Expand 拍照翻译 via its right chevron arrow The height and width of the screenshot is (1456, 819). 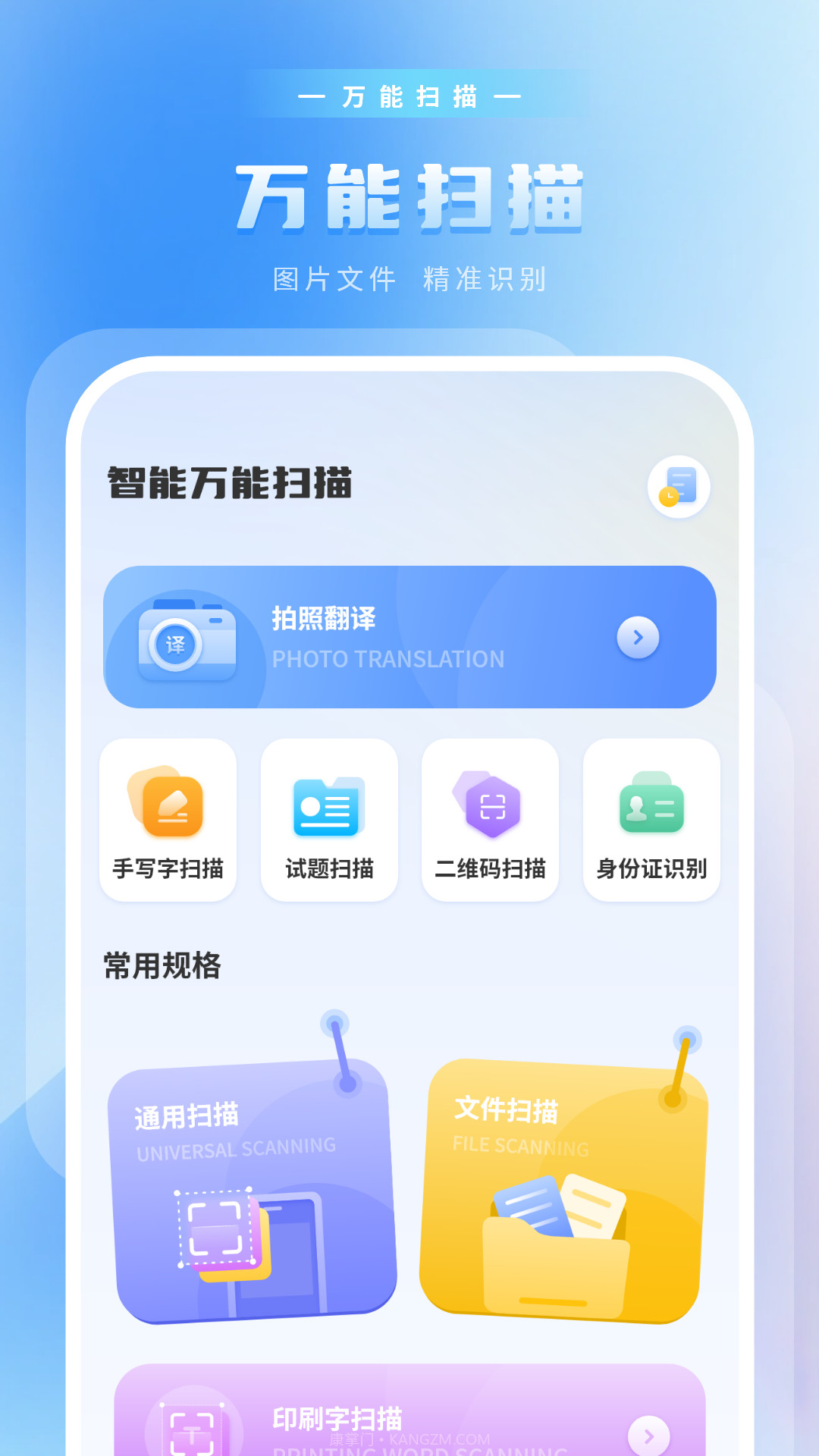pos(637,638)
